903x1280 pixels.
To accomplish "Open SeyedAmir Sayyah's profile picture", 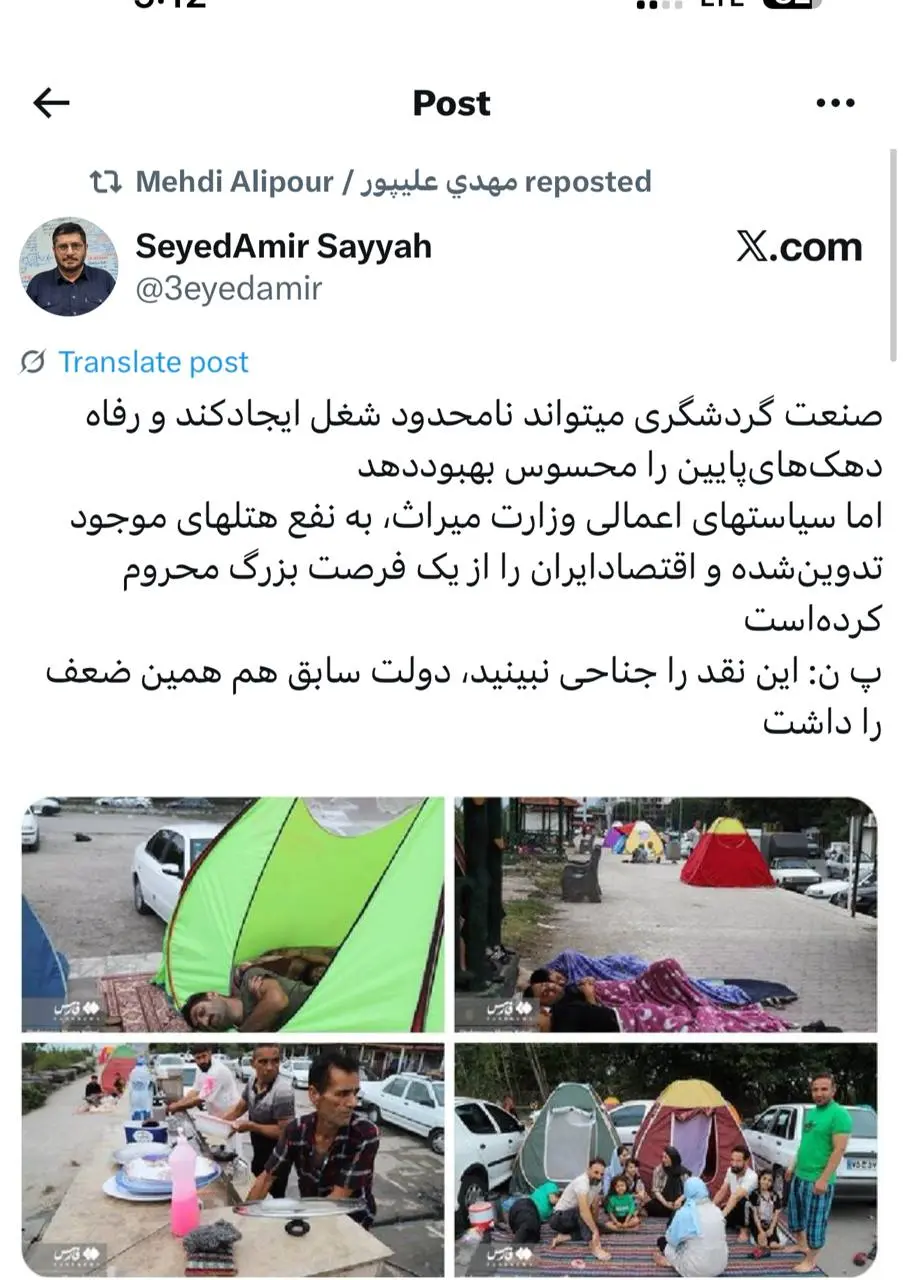I will pos(69,267).
